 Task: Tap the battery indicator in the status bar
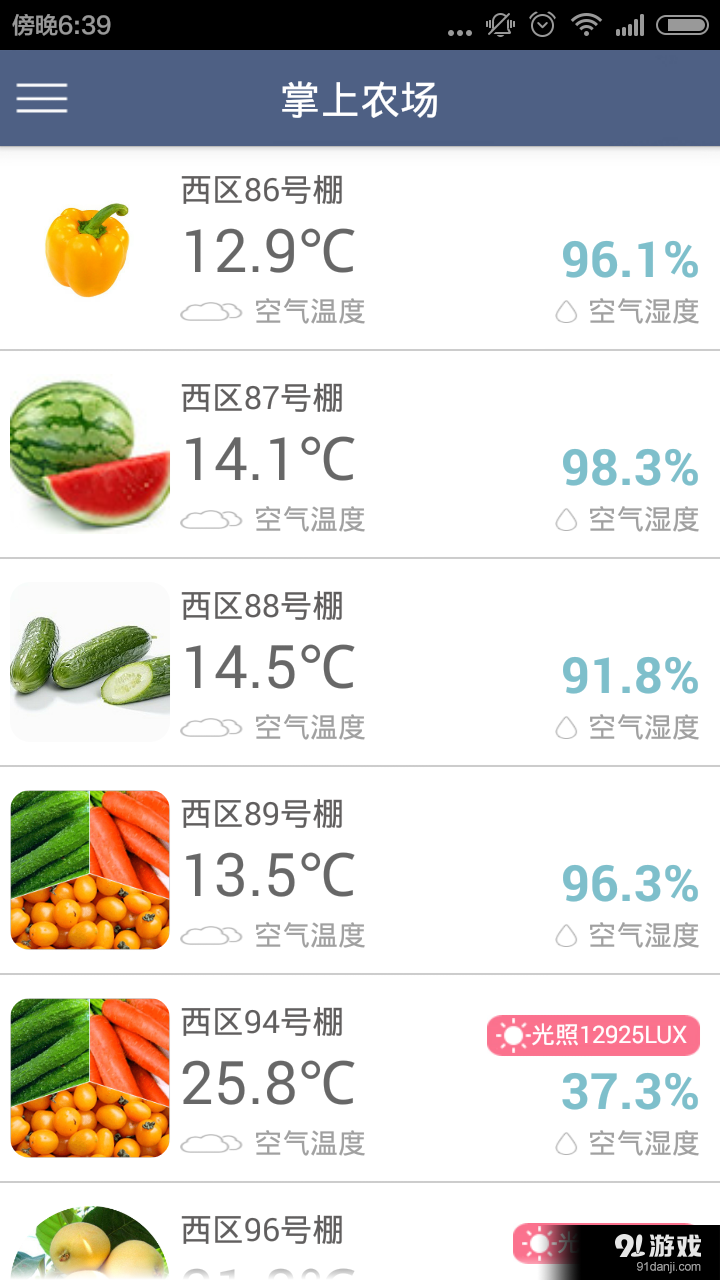pos(685,24)
